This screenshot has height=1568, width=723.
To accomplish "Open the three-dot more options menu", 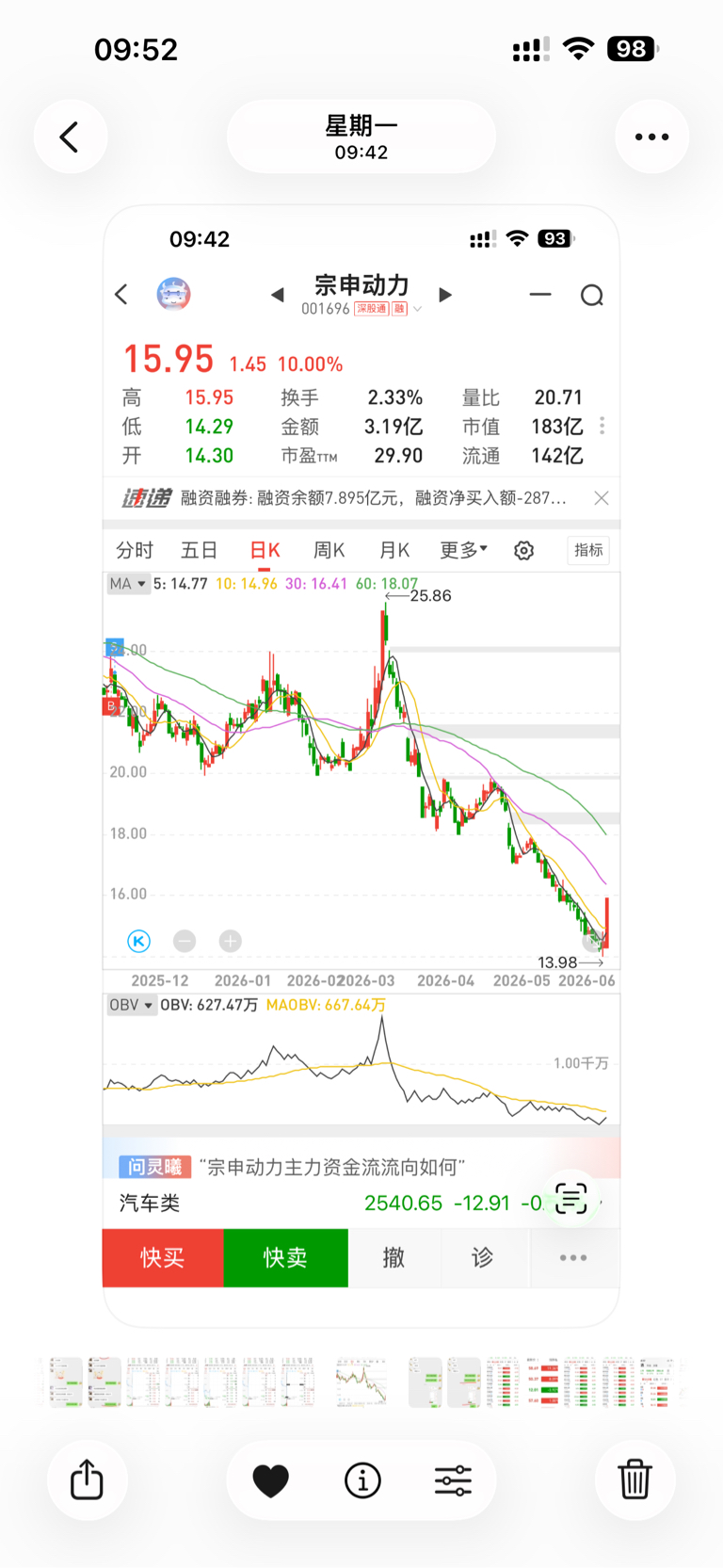I will tap(651, 137).
